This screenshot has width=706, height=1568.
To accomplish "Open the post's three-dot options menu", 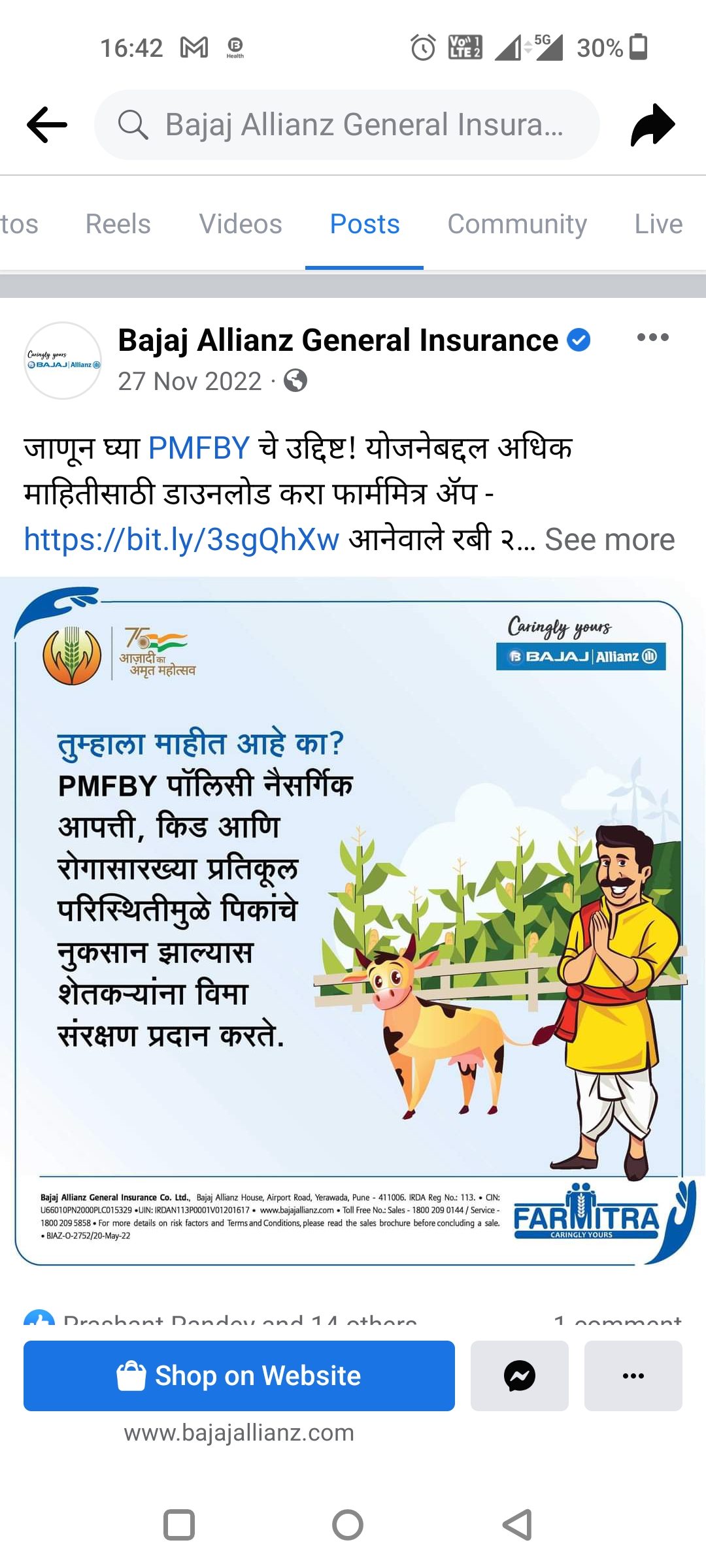I will click(652, 338).
